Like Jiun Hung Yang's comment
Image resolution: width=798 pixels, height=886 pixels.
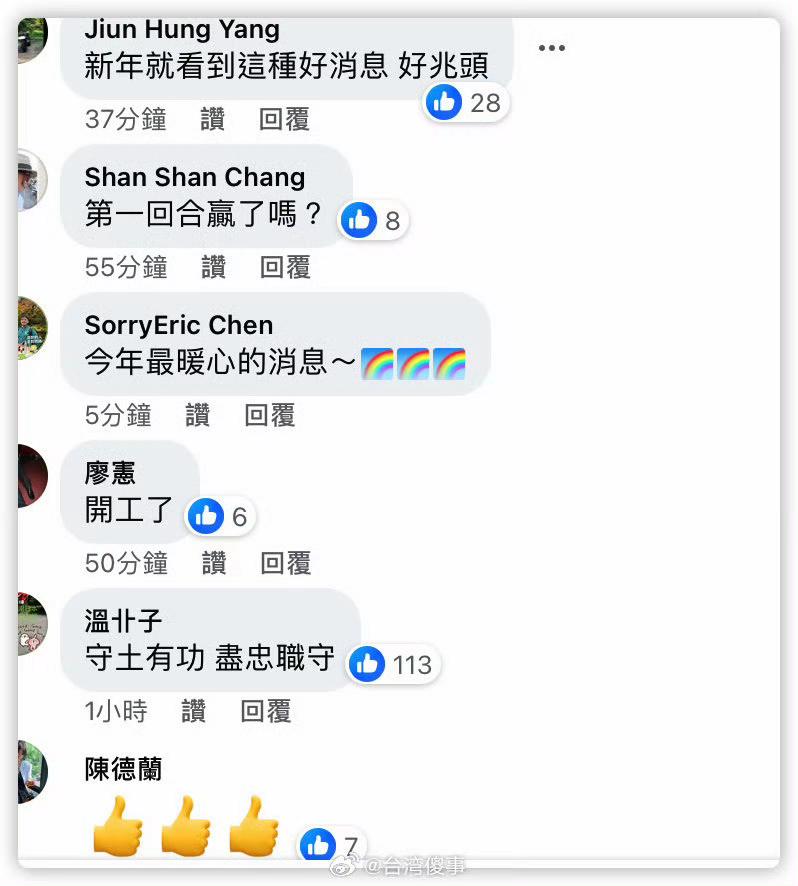pos(213,120)
